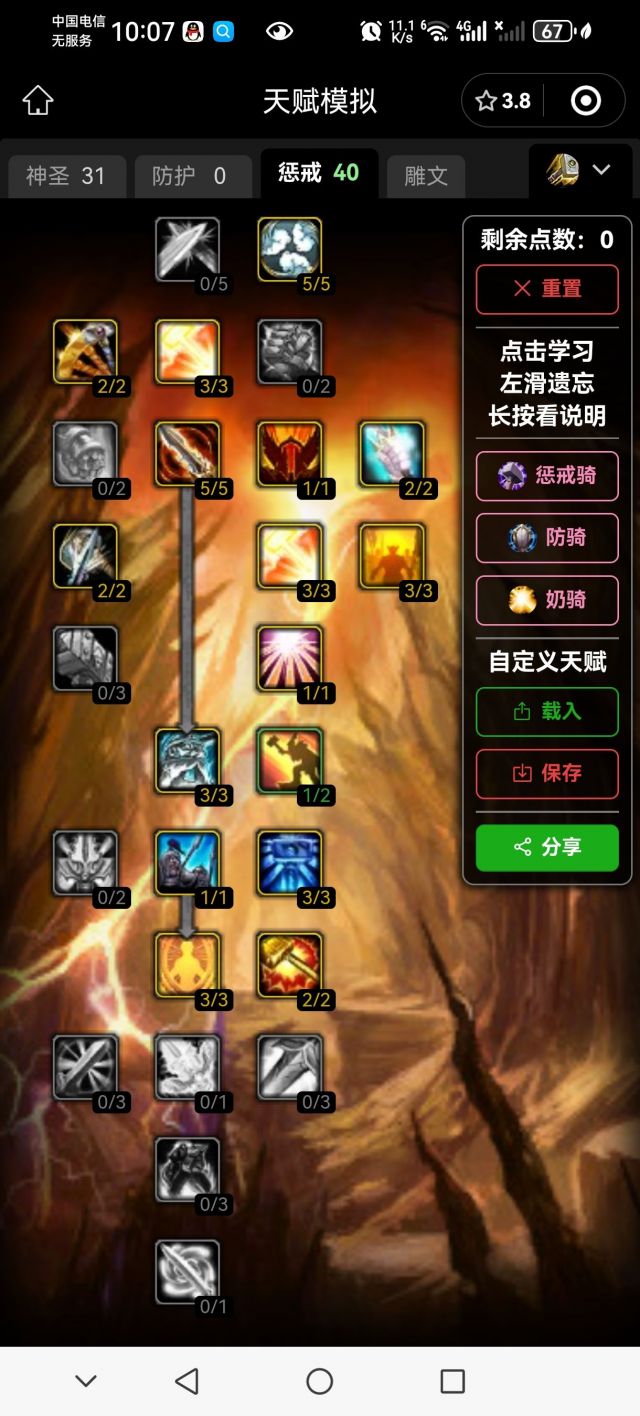Save the build with 保存
This screenshot has width=640, height=1416.
click(547, 773)
